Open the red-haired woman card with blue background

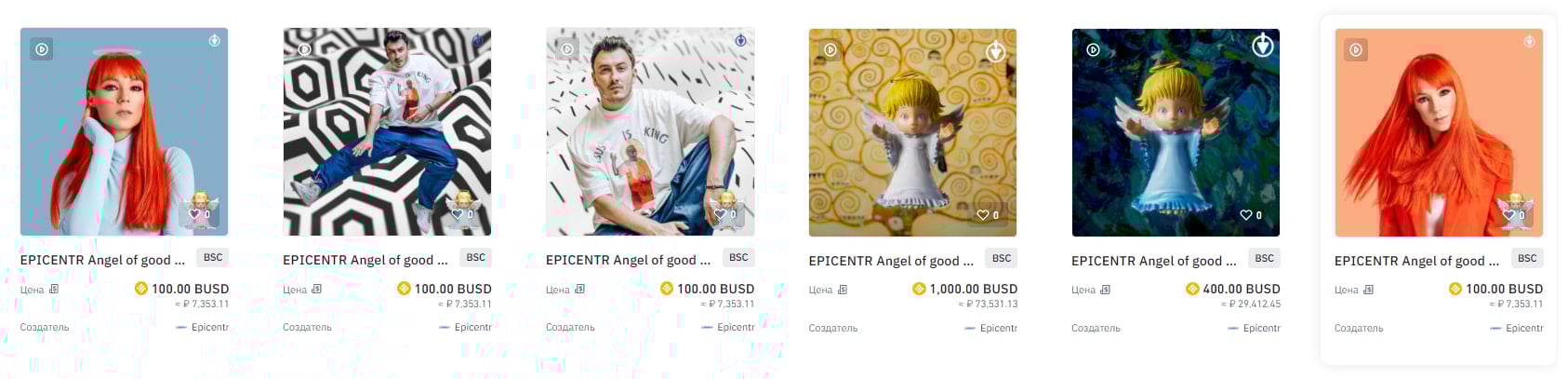tap(124, 132)
